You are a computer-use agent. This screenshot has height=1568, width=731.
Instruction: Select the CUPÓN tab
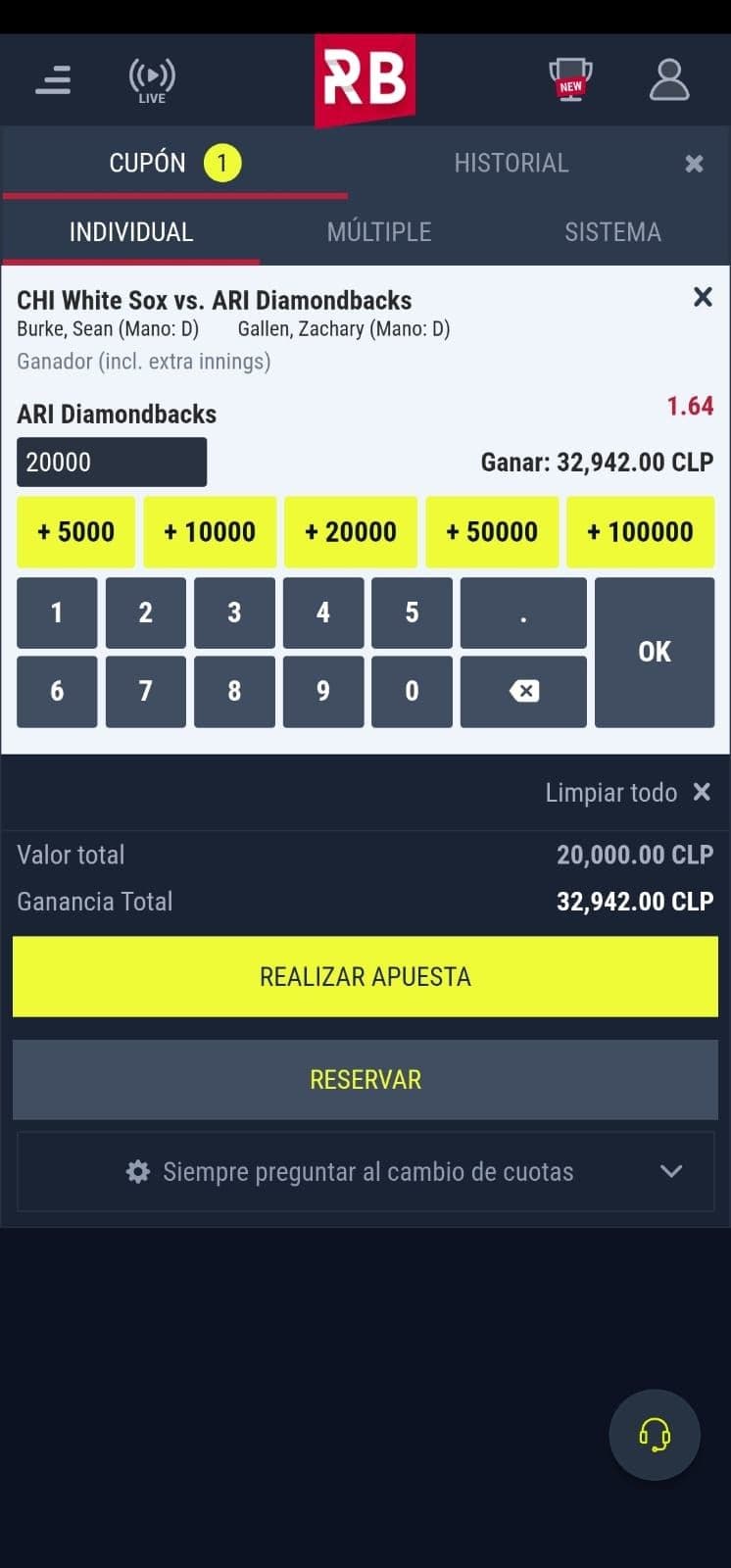pyautogui.click(x=147, y=163)
